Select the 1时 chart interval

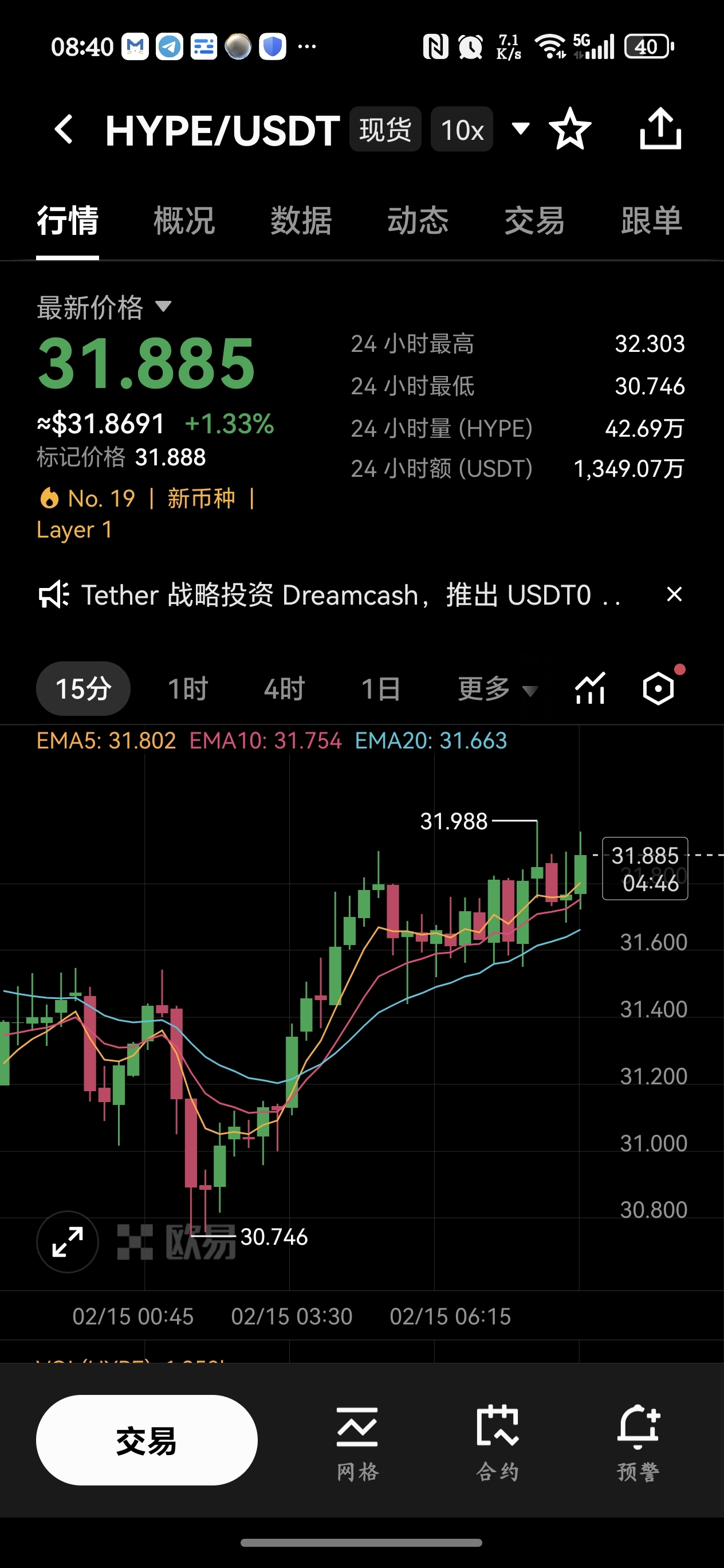click(x=188, y=689)
